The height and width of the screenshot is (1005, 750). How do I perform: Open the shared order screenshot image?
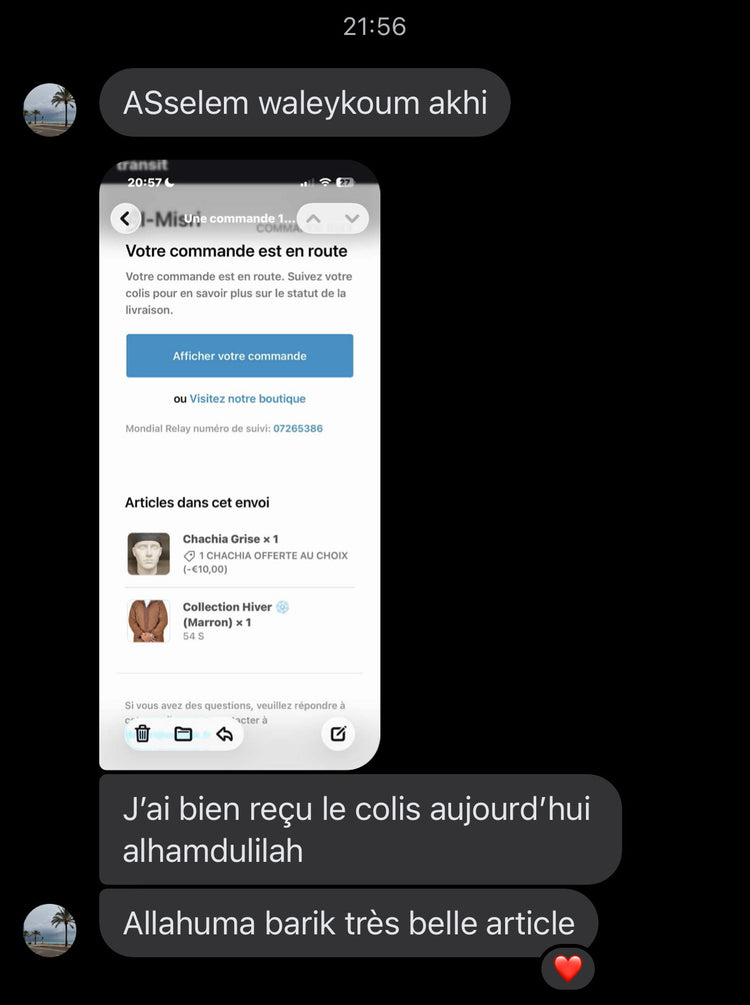pos(239,465)
